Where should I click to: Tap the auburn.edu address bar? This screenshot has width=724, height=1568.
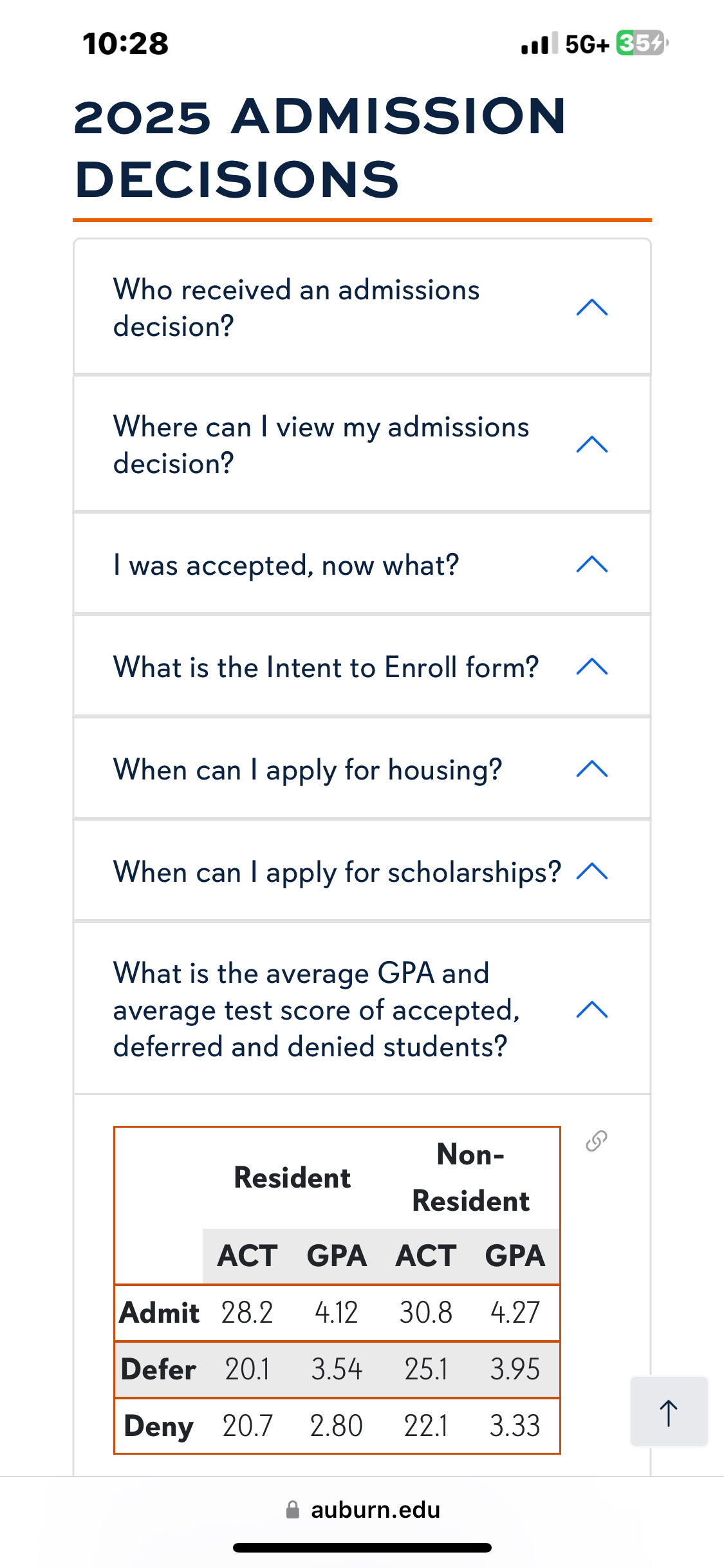coord(363,1510)
